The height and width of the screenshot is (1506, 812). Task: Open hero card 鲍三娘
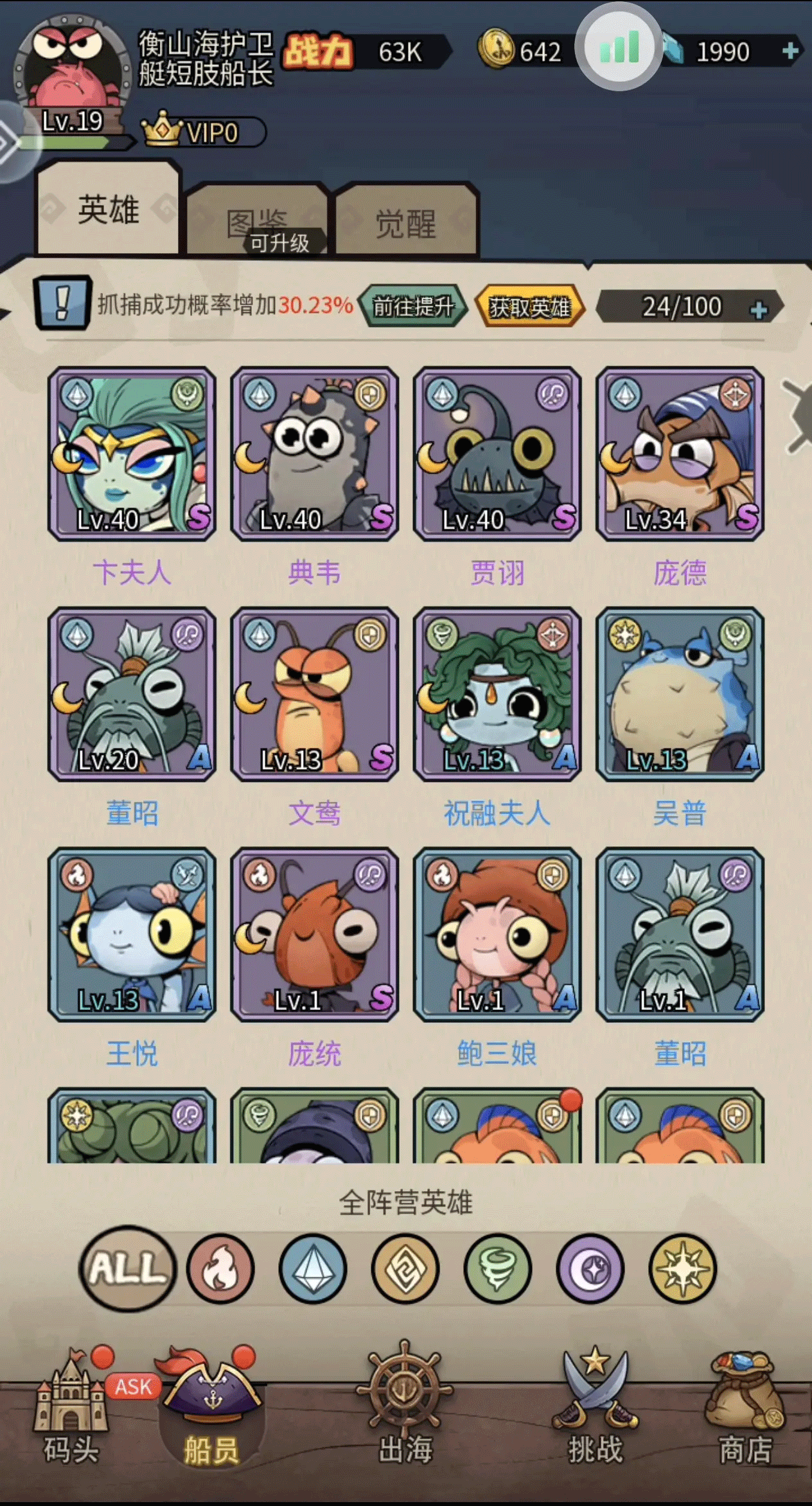(x=497, y=934)
